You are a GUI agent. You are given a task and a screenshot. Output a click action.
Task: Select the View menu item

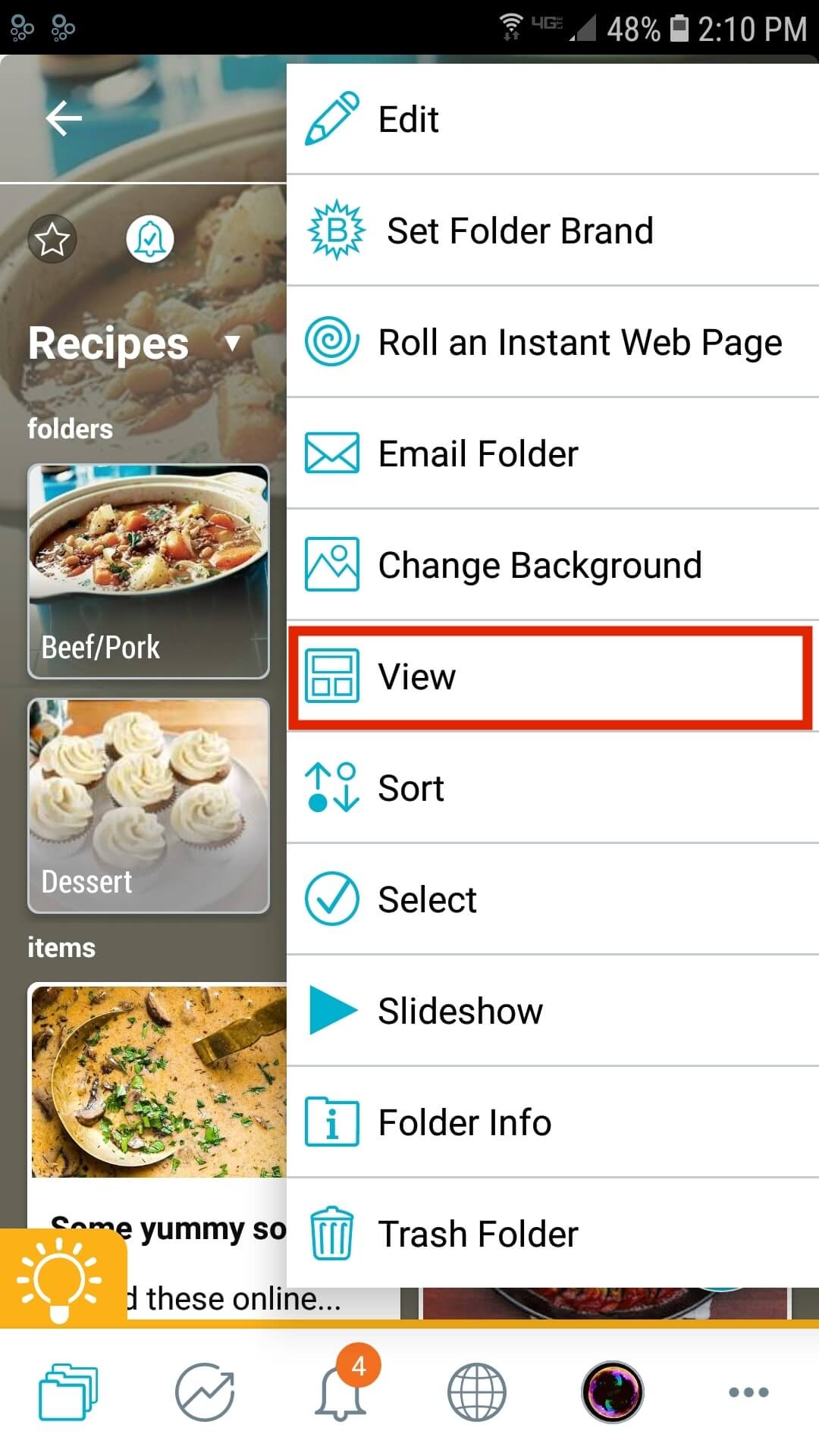pyautogui.click(x=553, y=676)
